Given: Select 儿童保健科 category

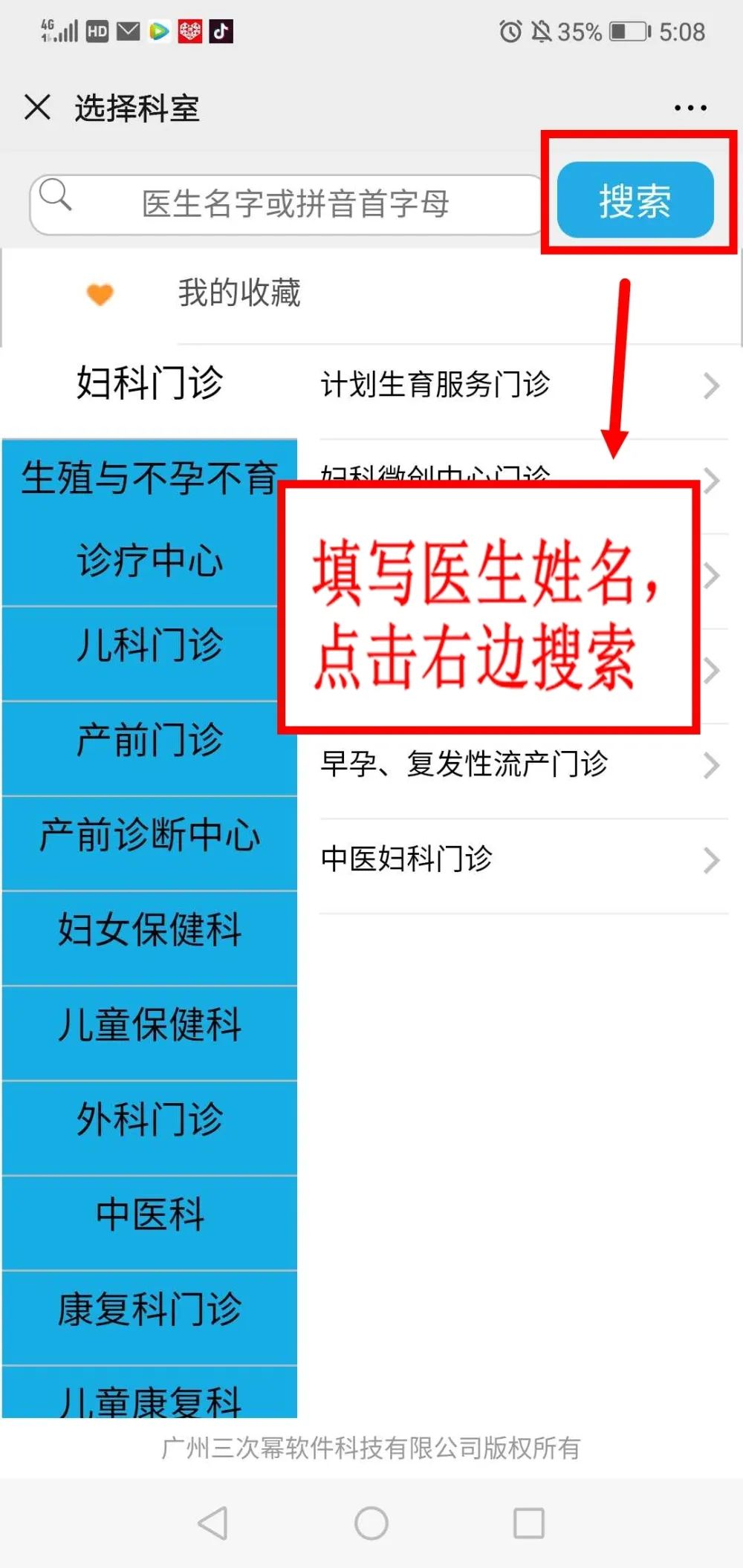Looking at the screenshot, I should click(x=149, y=1025).
